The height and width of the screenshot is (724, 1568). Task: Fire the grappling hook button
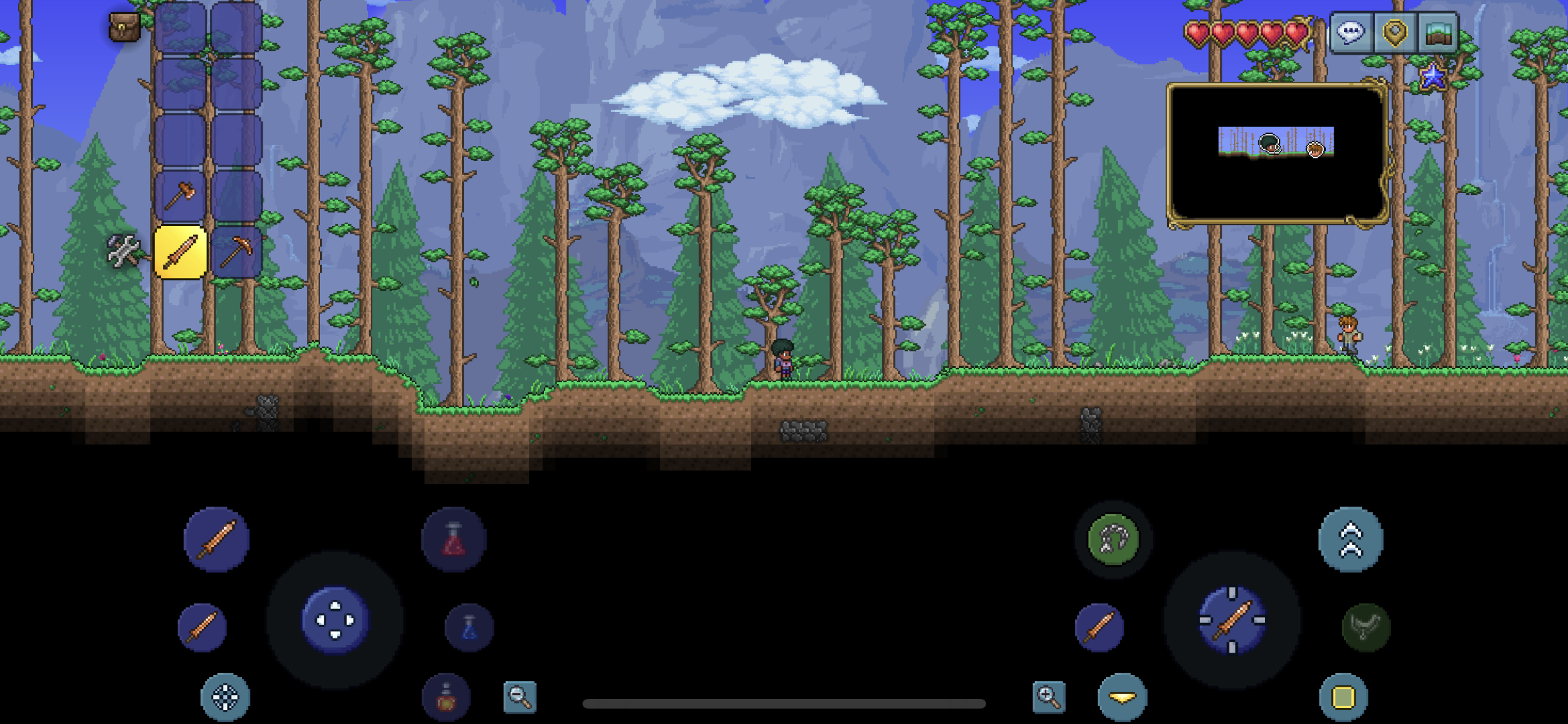1113,539
